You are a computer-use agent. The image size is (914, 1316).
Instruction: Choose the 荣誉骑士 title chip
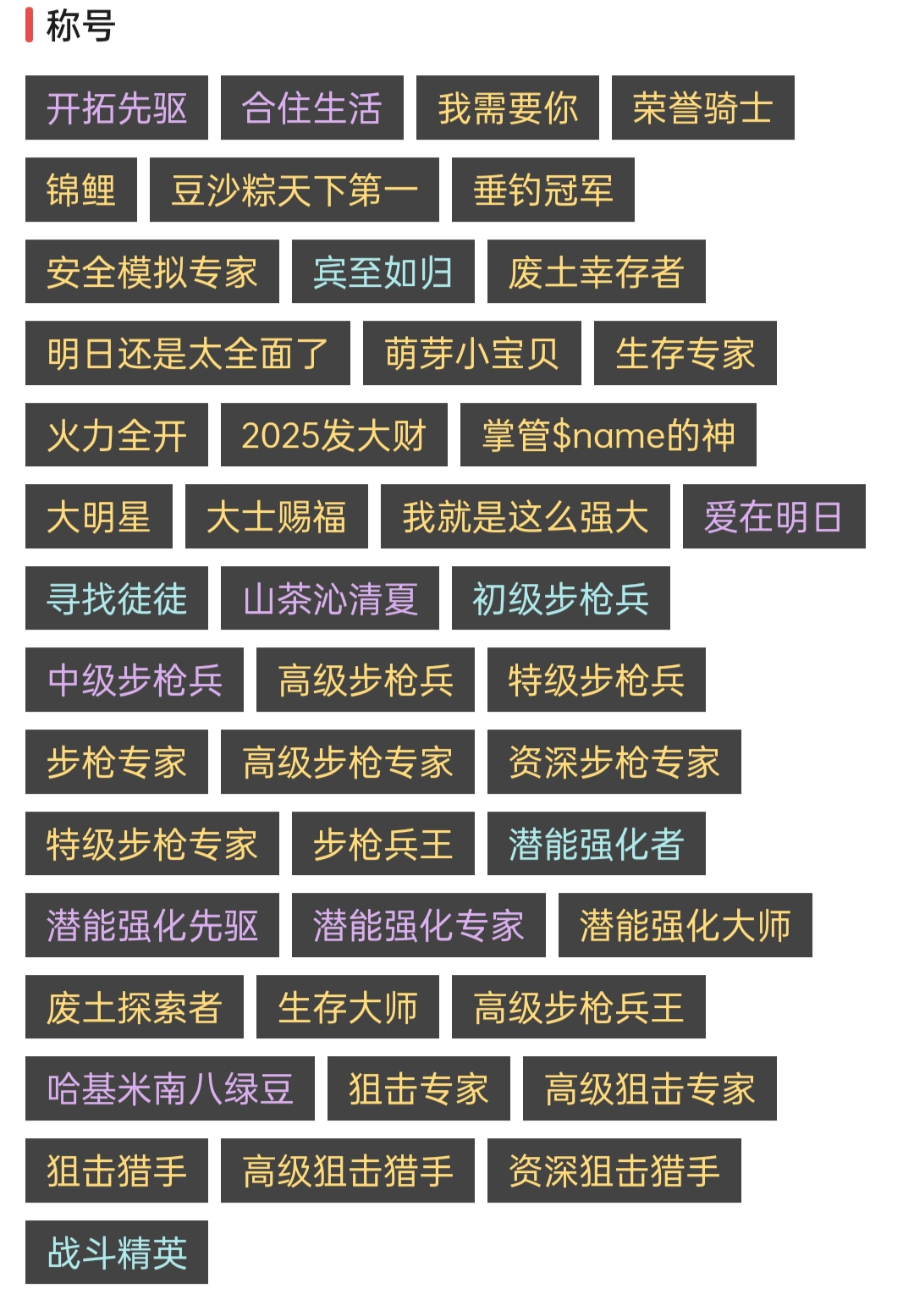tap(703, 107)
